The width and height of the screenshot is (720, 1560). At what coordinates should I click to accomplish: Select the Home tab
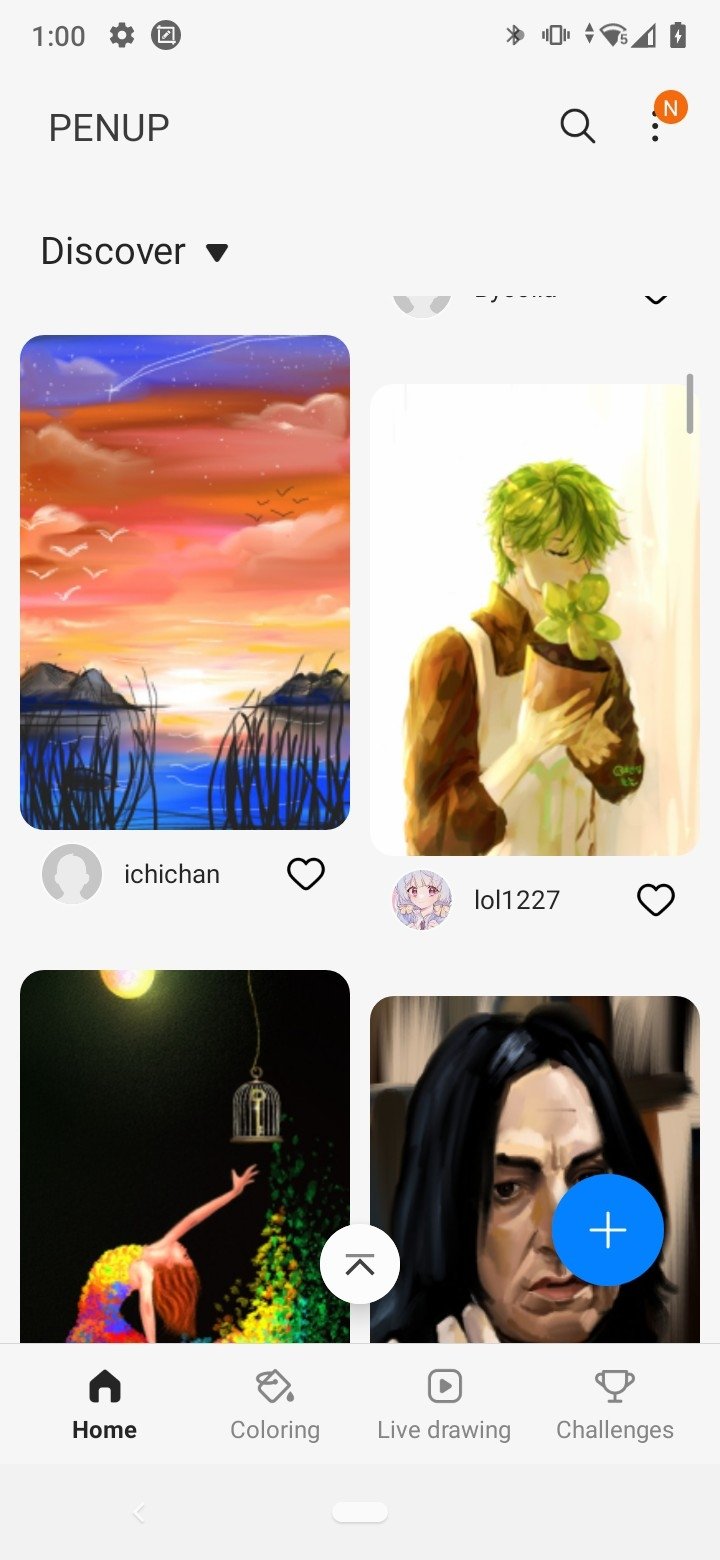(x=104, y=1404)
